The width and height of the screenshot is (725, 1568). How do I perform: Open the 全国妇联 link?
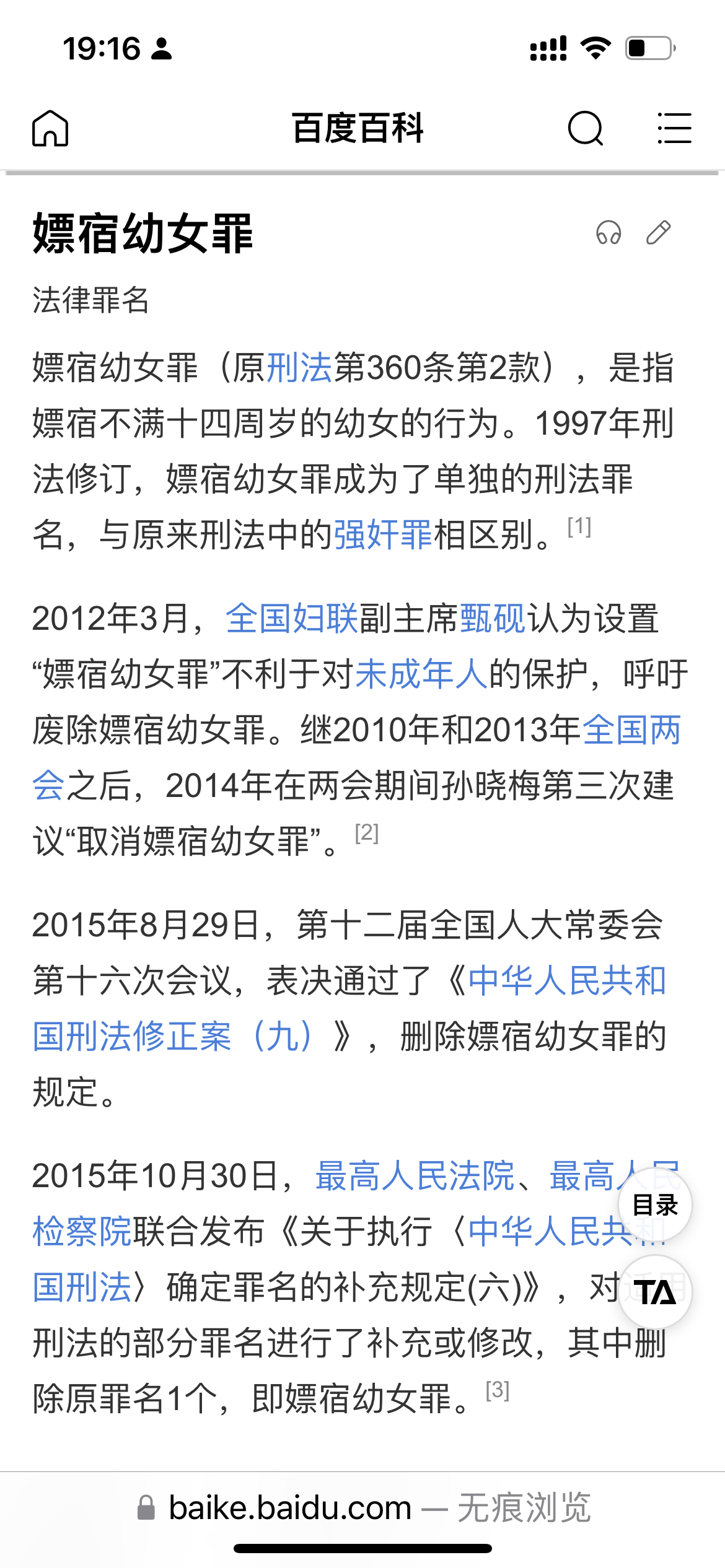pyautogui.click(x=292, y=618)
